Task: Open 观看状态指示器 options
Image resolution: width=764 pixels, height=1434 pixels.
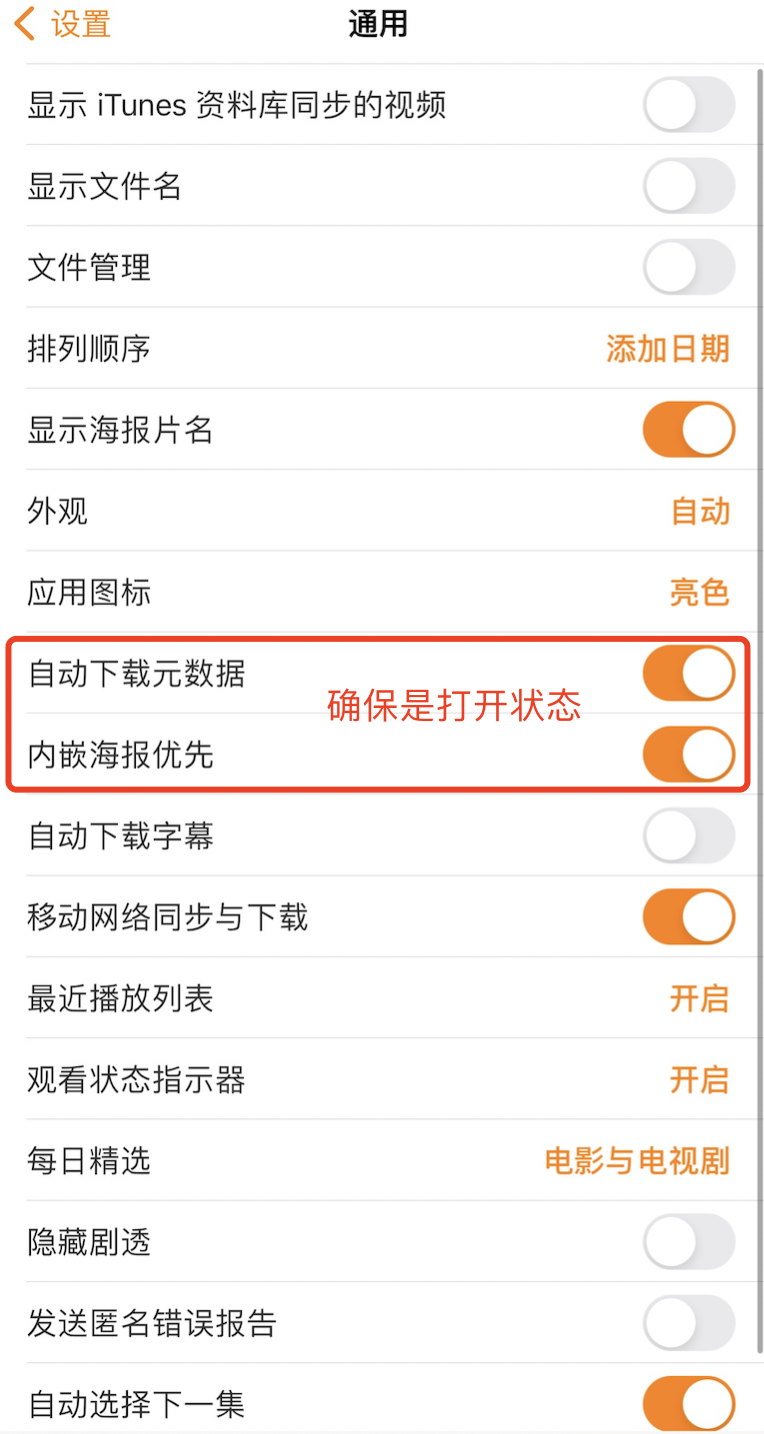Action: (x=700, y=1079)
